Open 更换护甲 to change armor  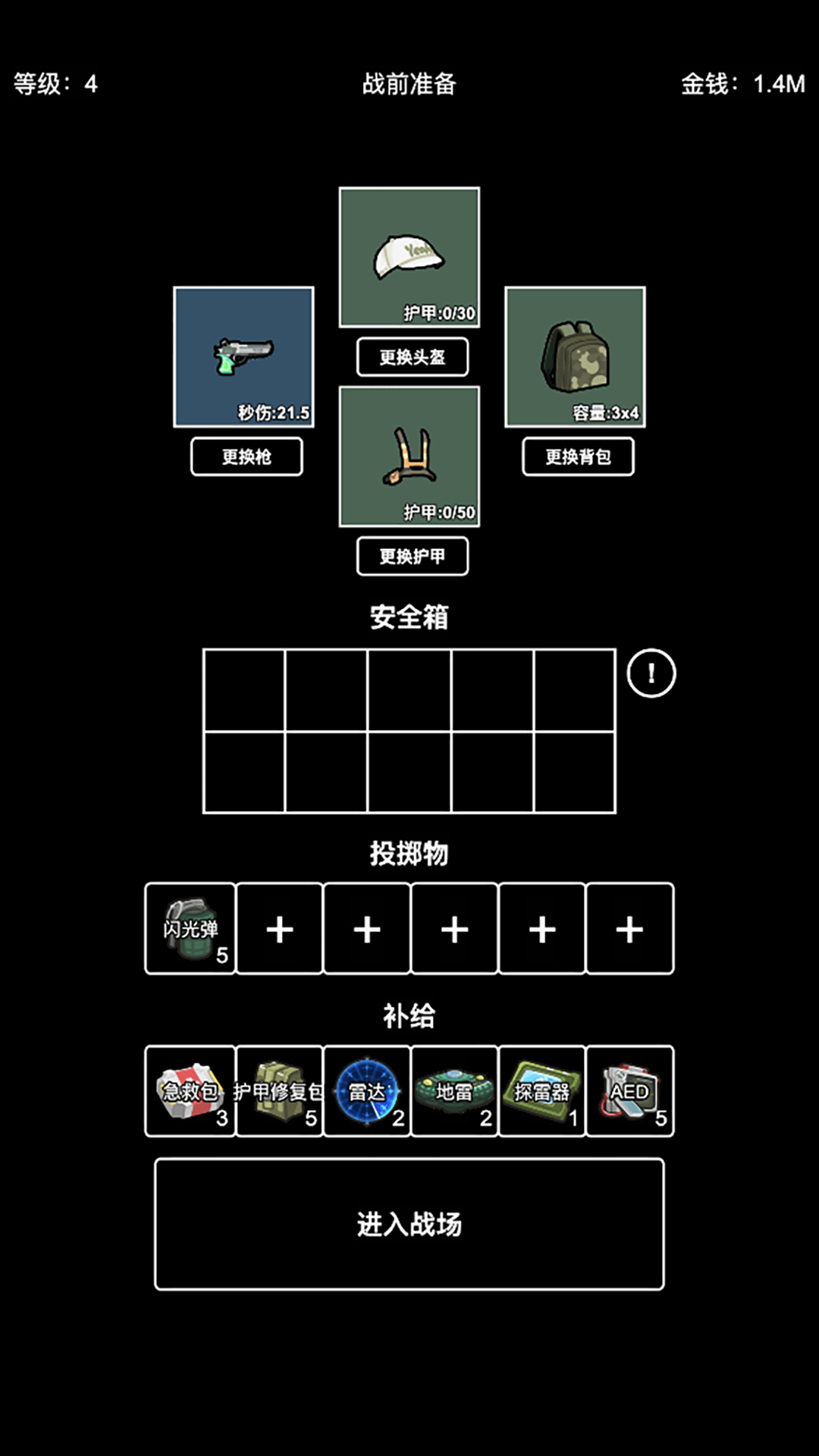point(412,556)
